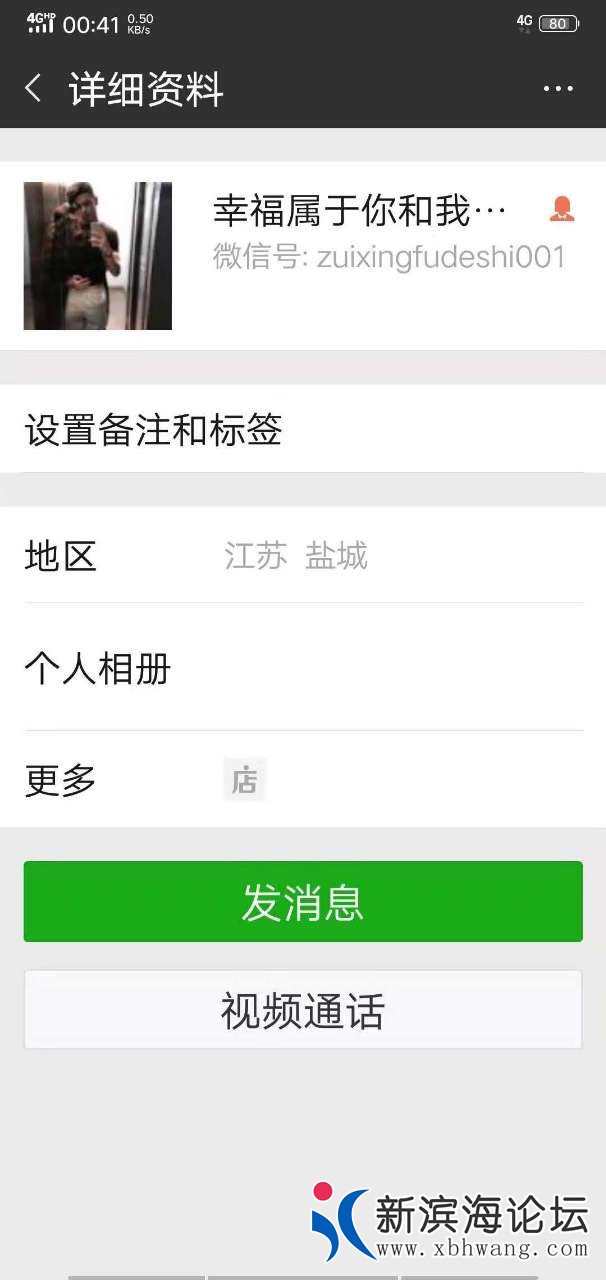Tap 发消息 to send a message
Viewport: 606px width, 1280px height.
[x=302, y=902]
